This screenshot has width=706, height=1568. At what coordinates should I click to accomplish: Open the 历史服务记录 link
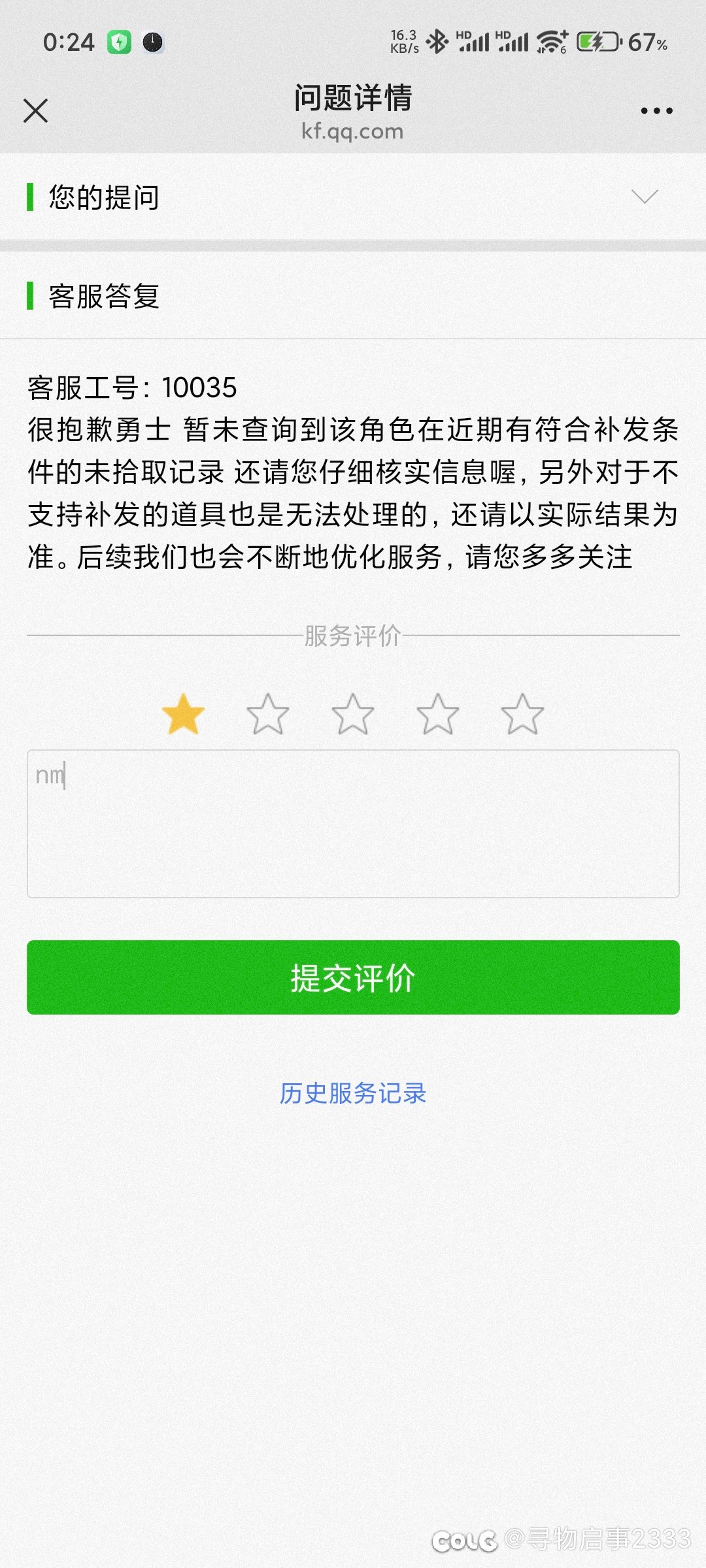(x=353, y=1093)
